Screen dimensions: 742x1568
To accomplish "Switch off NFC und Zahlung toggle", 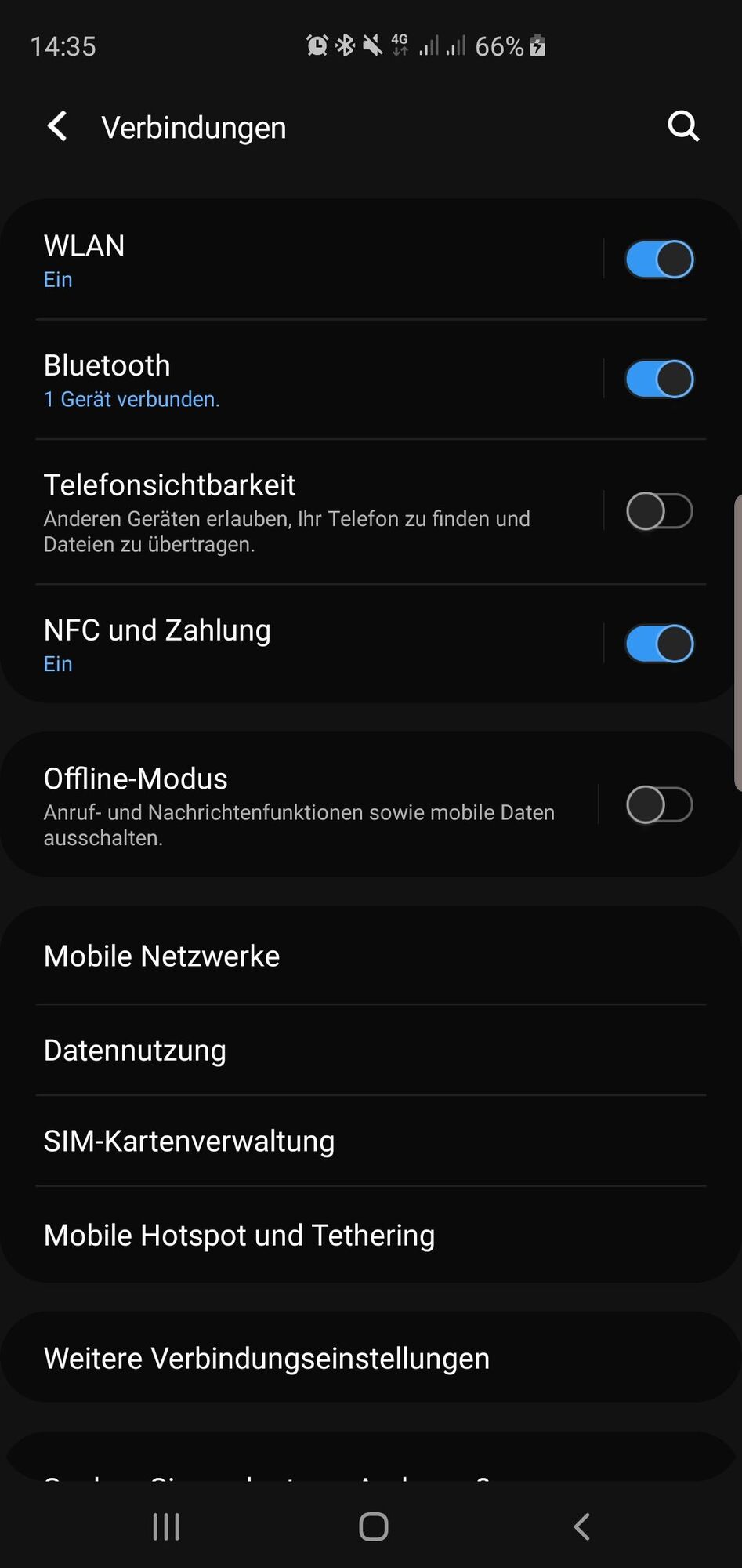I will [659, 644].
